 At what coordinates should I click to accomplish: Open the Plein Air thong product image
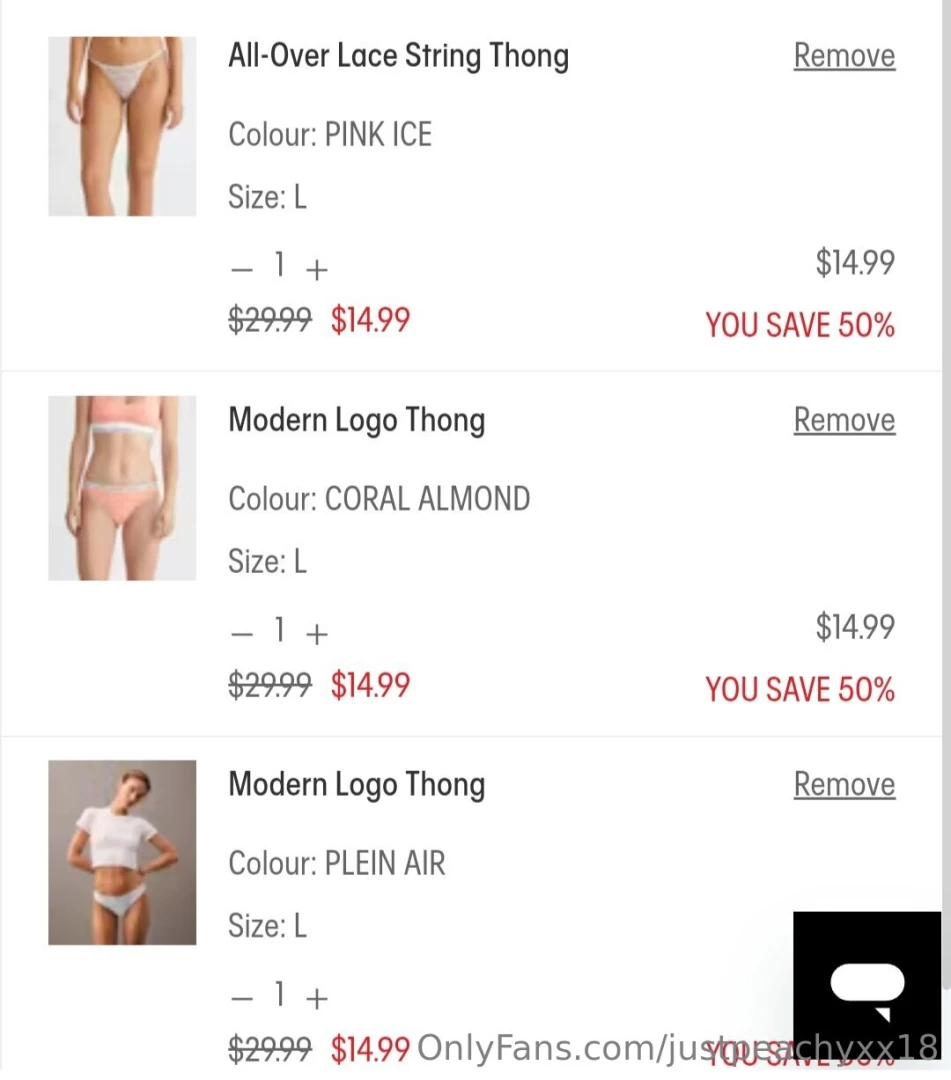122,853
